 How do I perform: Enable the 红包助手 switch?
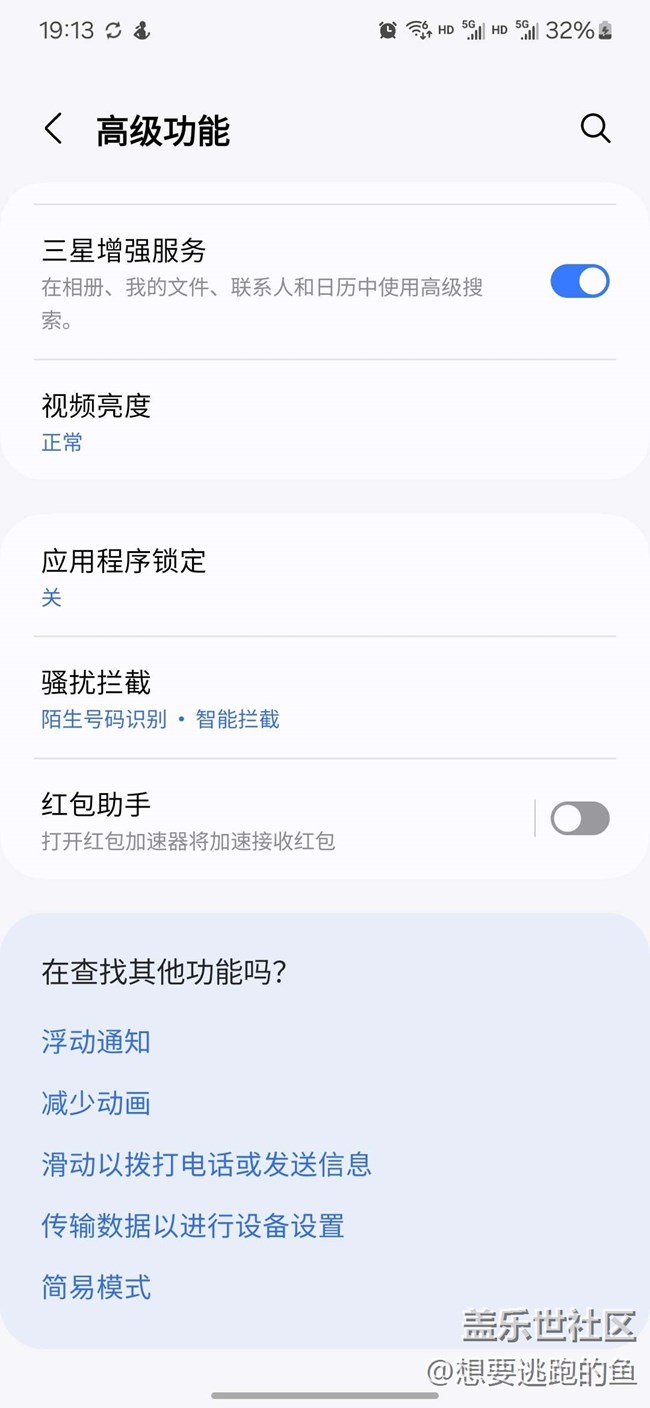pyautogui.click(x=579, y=819)
